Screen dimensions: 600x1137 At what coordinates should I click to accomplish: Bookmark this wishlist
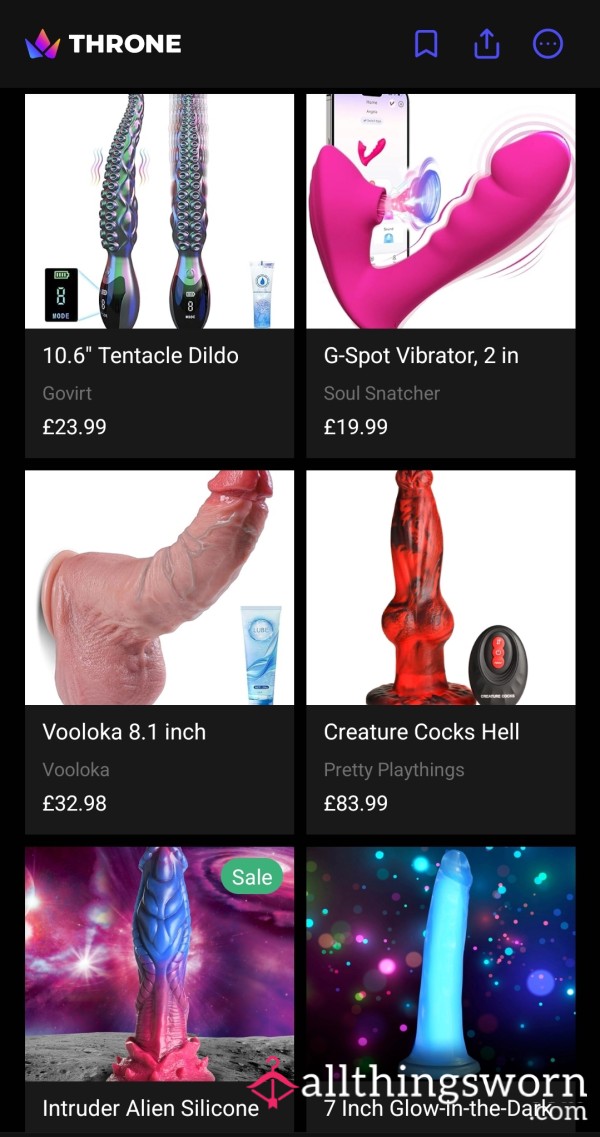426,44
